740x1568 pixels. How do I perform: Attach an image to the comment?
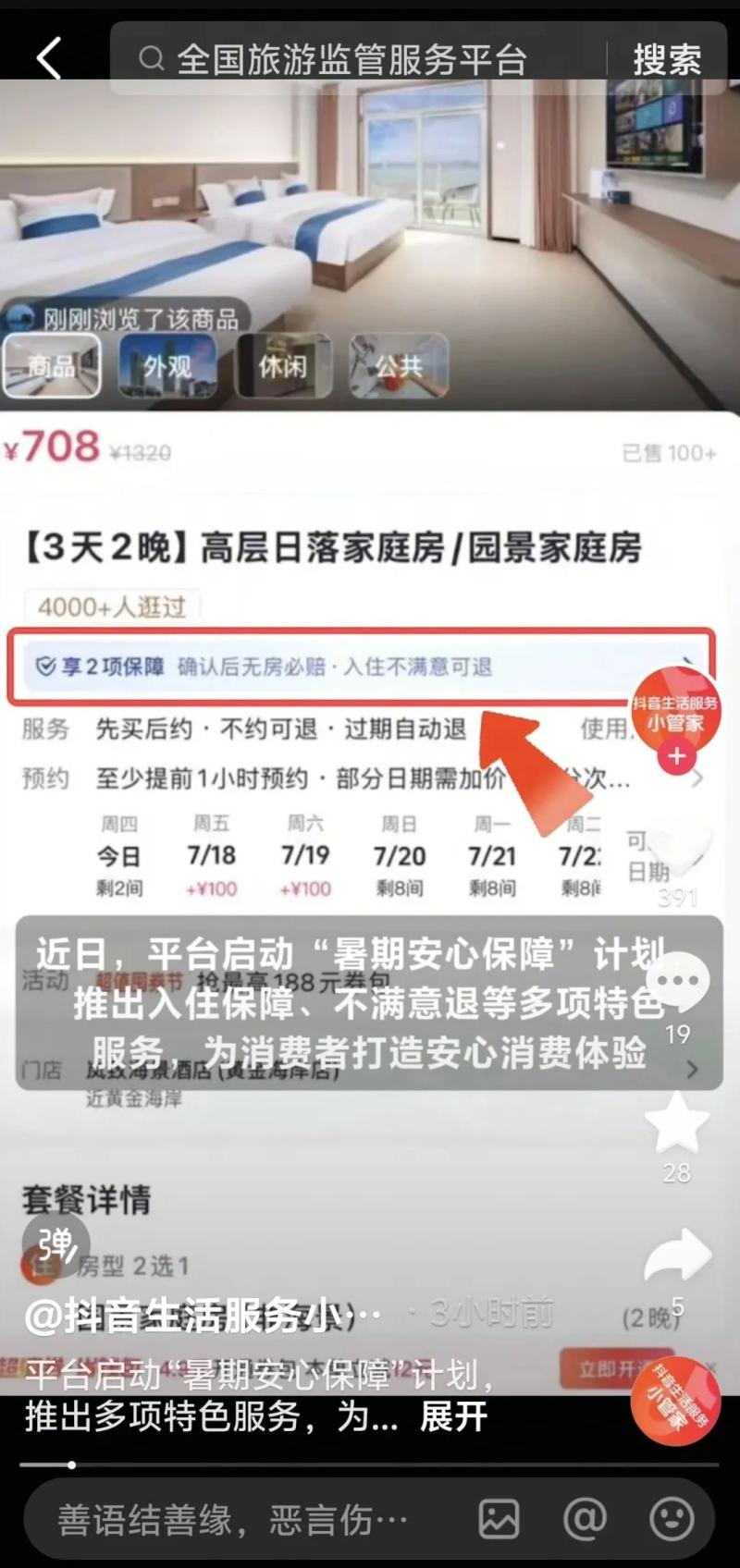point(499,1519)
